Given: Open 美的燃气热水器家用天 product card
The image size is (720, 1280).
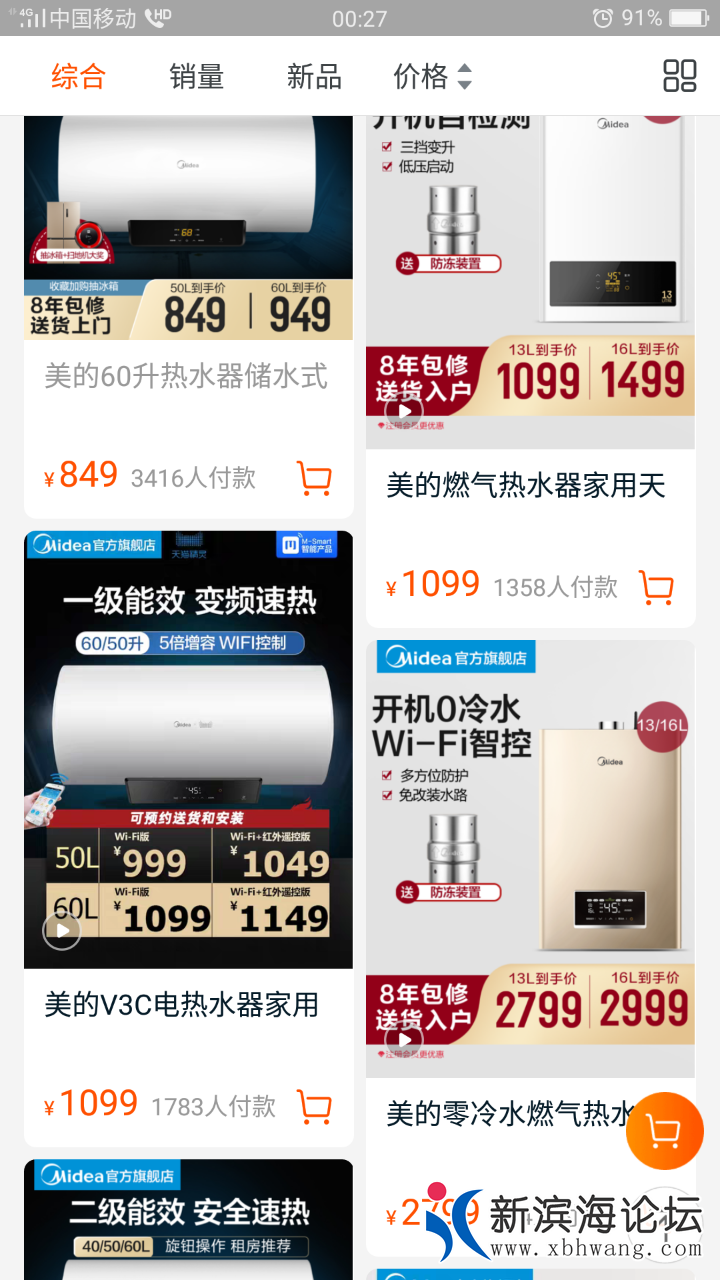Looking at the screenshot, I should (526, 486).
